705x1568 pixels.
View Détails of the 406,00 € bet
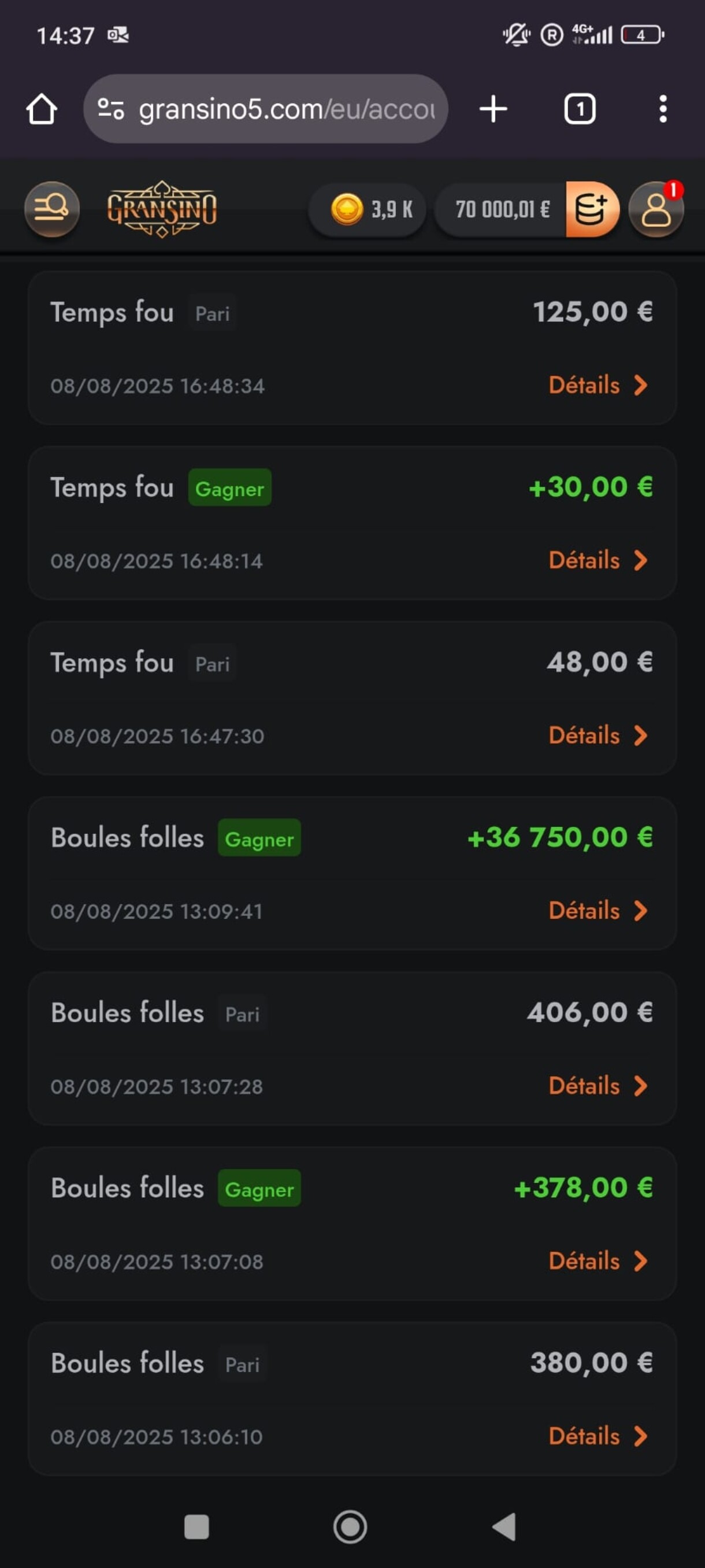point(598,1086)
